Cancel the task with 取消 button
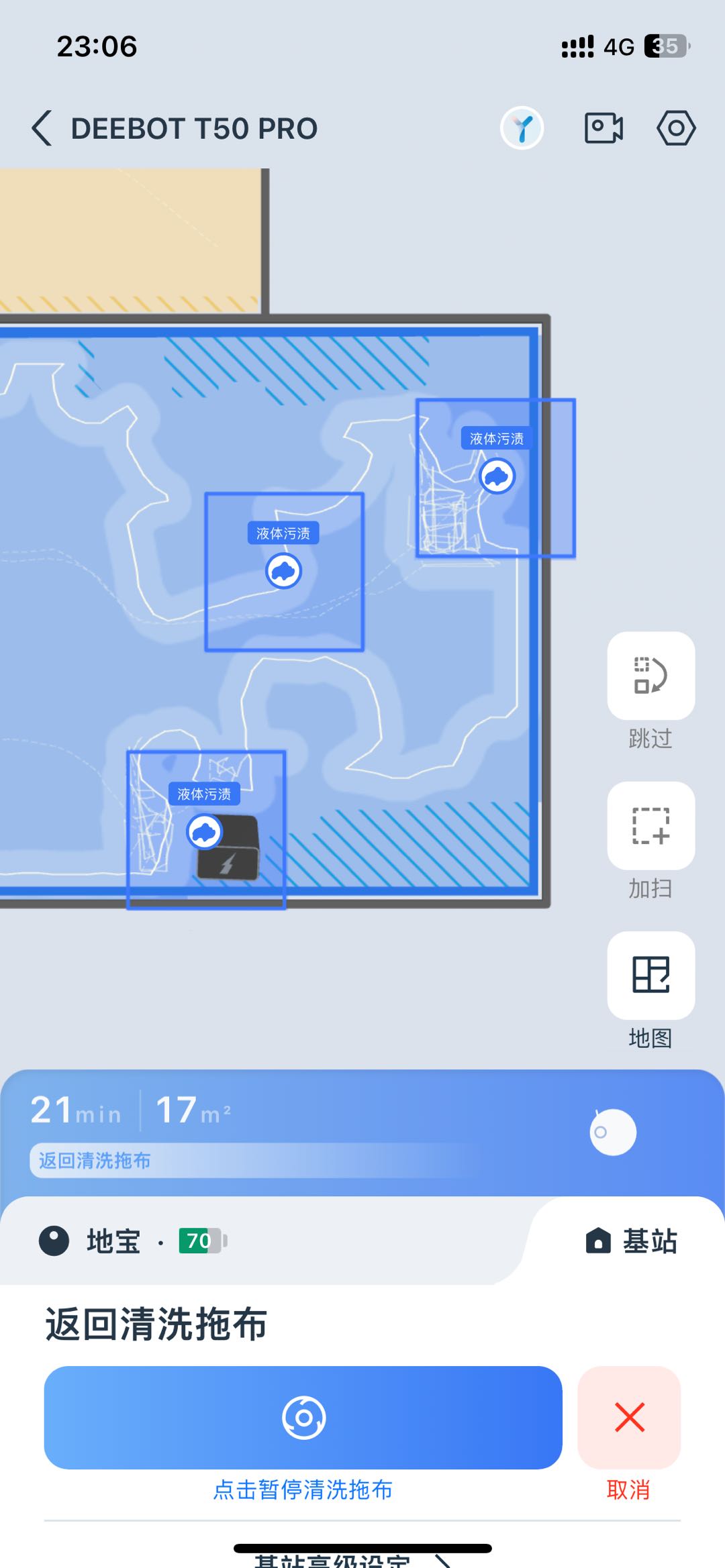 [x=629, y=1417]
